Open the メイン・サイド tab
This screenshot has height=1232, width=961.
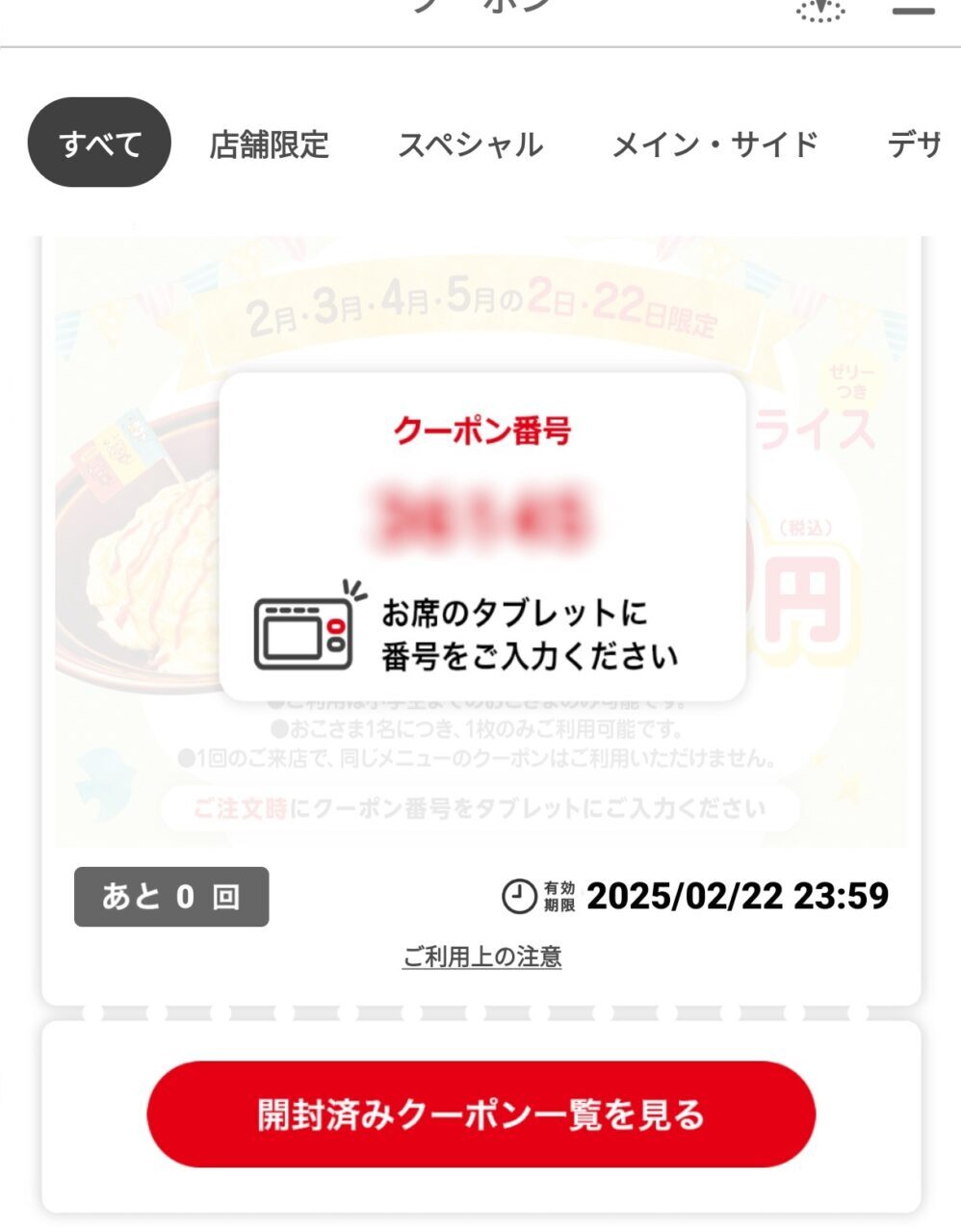click(714, 144)
